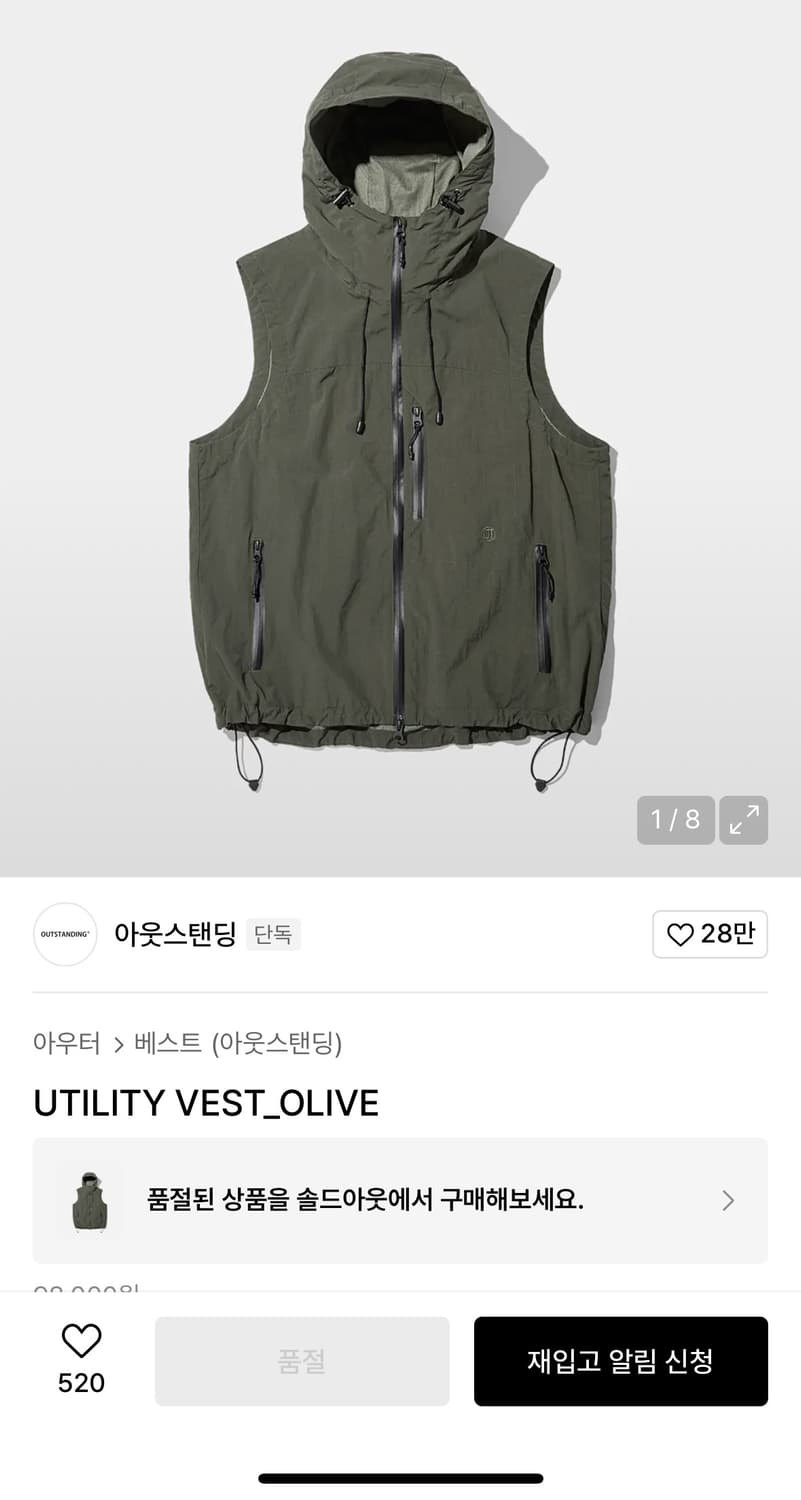This screenshot has height=1500, width=801.
Task: Tap the fullscreen expand icon on product image
Action: [x=742, y=820]
